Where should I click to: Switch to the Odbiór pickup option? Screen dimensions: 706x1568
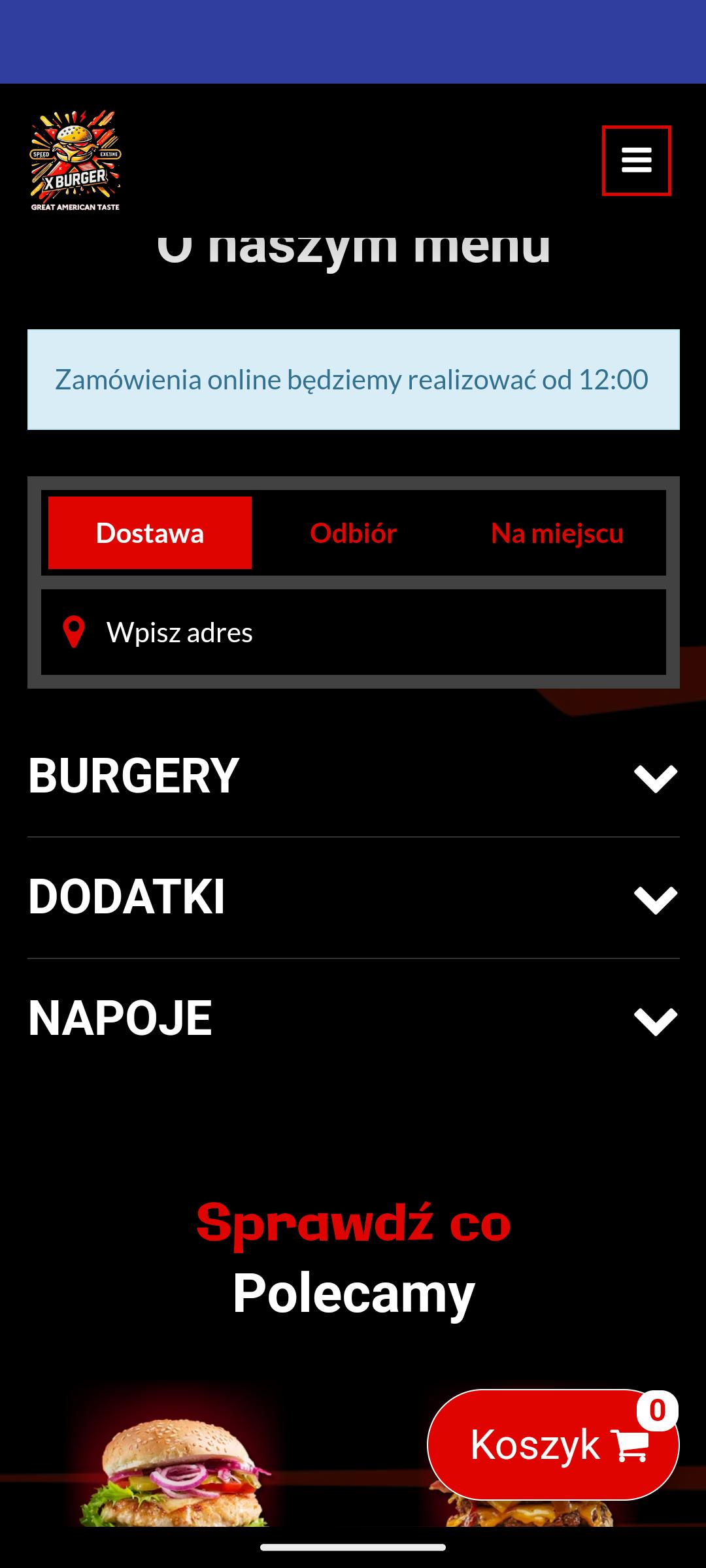353,533
